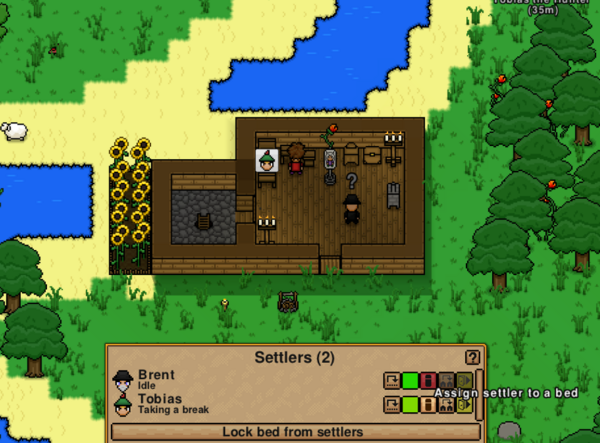Tap the green square in Brent's row
The height and width of the screenshot is (443, 600).
coord(410,380)
